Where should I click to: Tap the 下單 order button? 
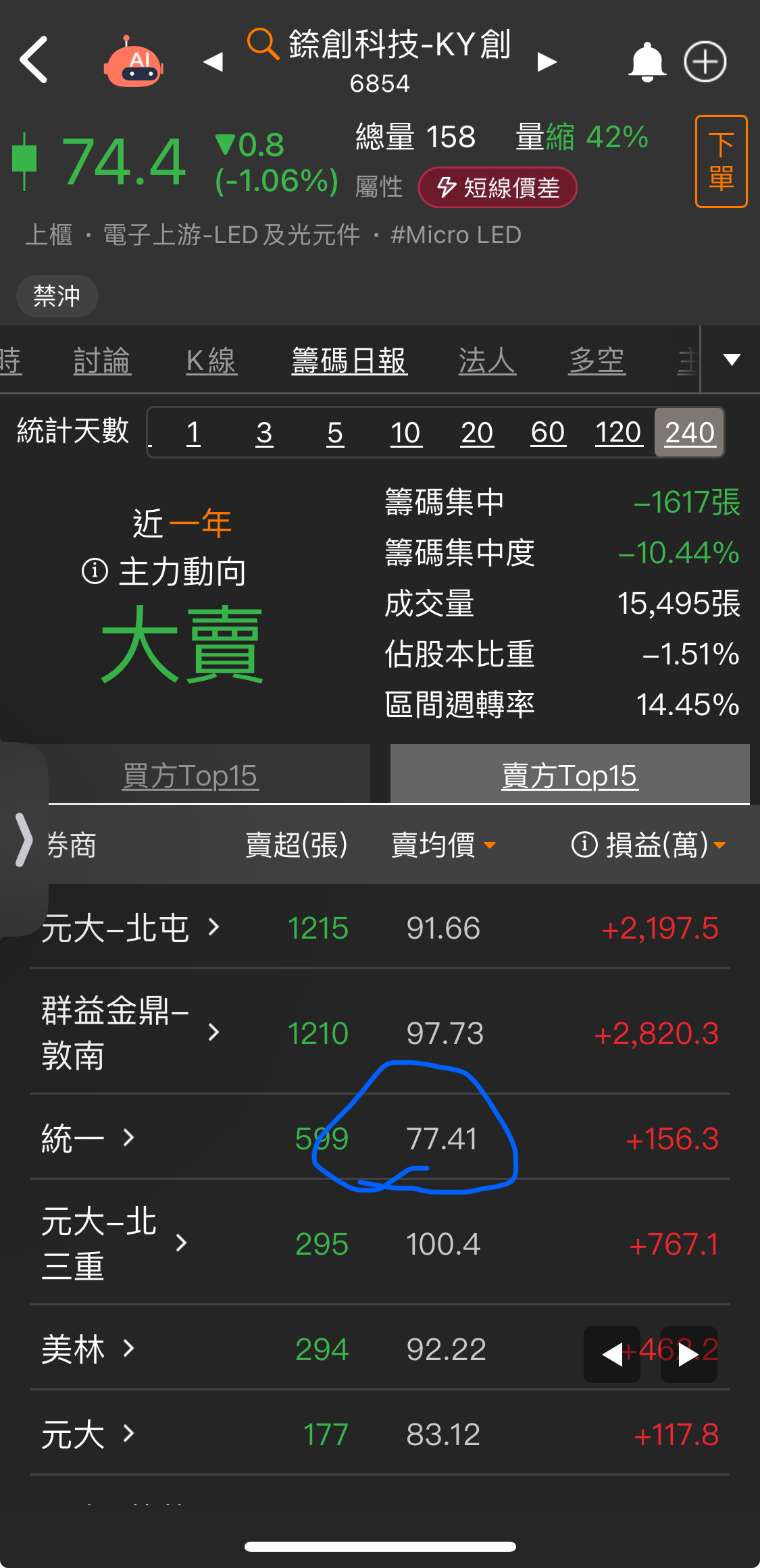coord(720,161)
